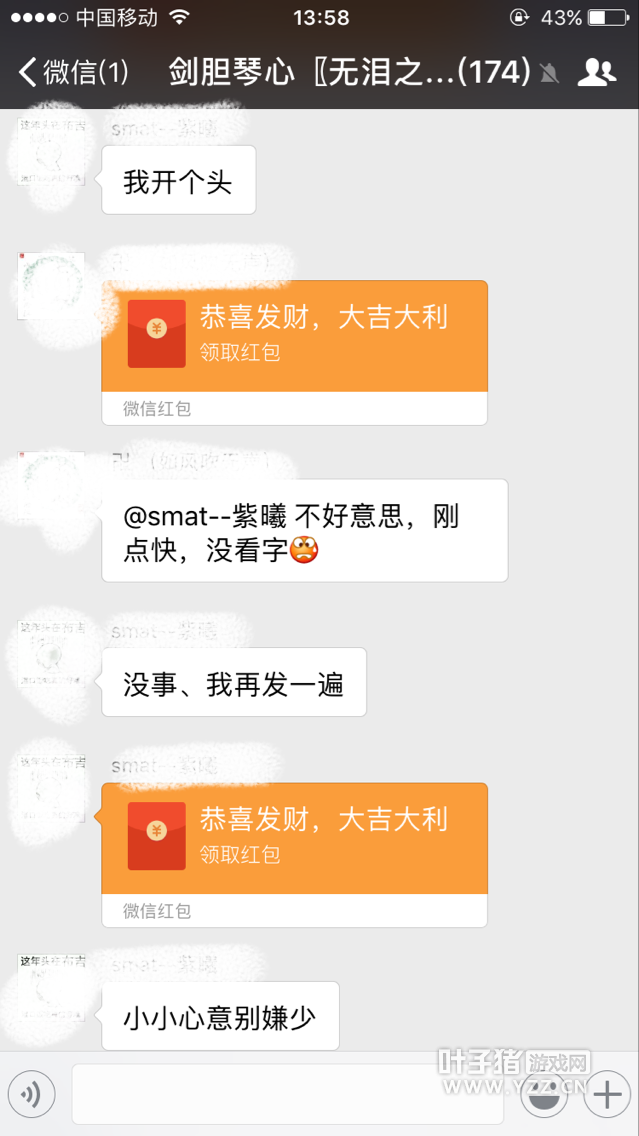The height and width of the screenshot is (1136, 639).
Task: Focus the message text input field
Action: (287, 1094)
